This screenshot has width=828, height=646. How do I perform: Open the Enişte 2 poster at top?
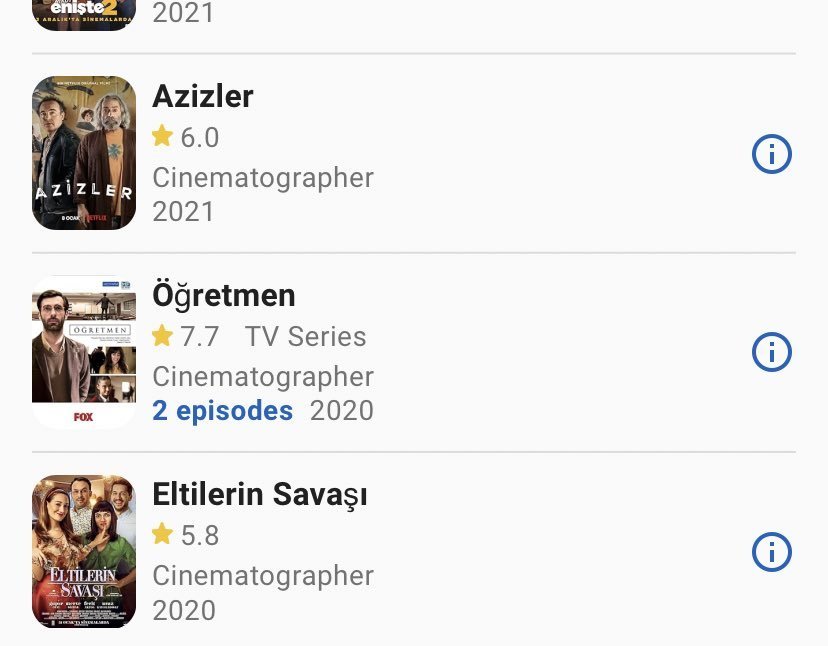[x=84, y=15]
